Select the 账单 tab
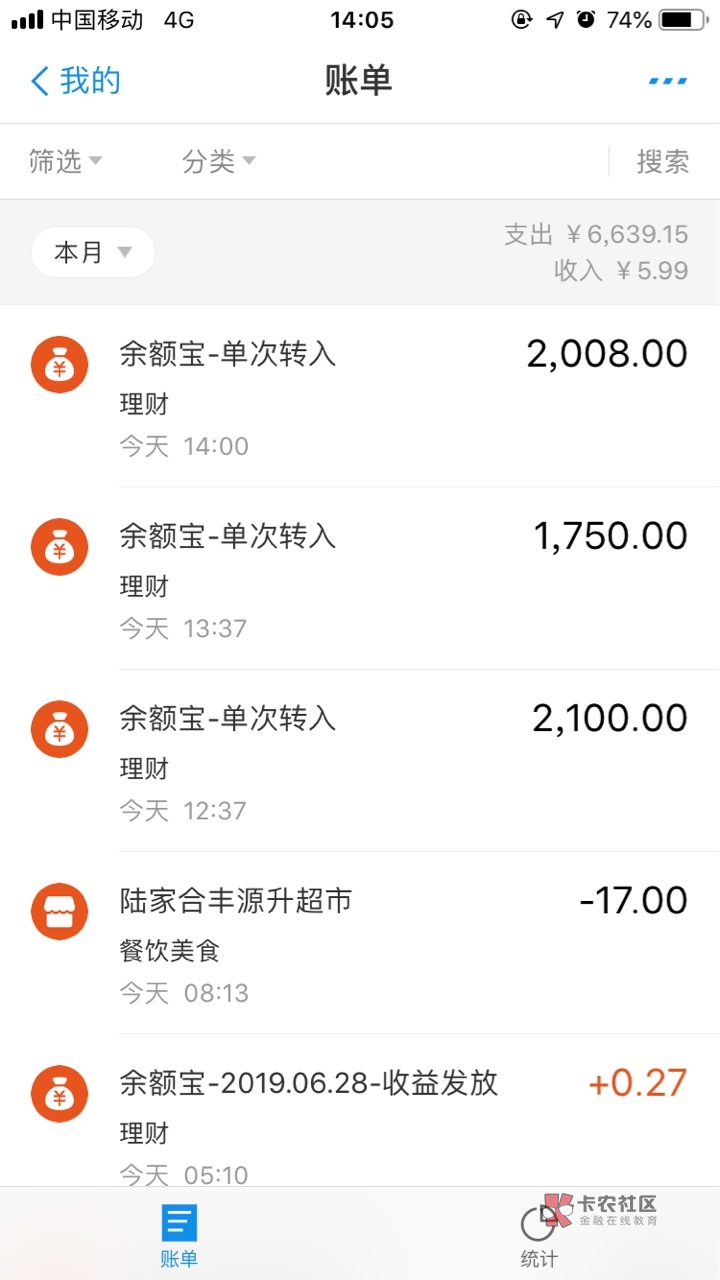720x1280 pixels. (180, 1235)
